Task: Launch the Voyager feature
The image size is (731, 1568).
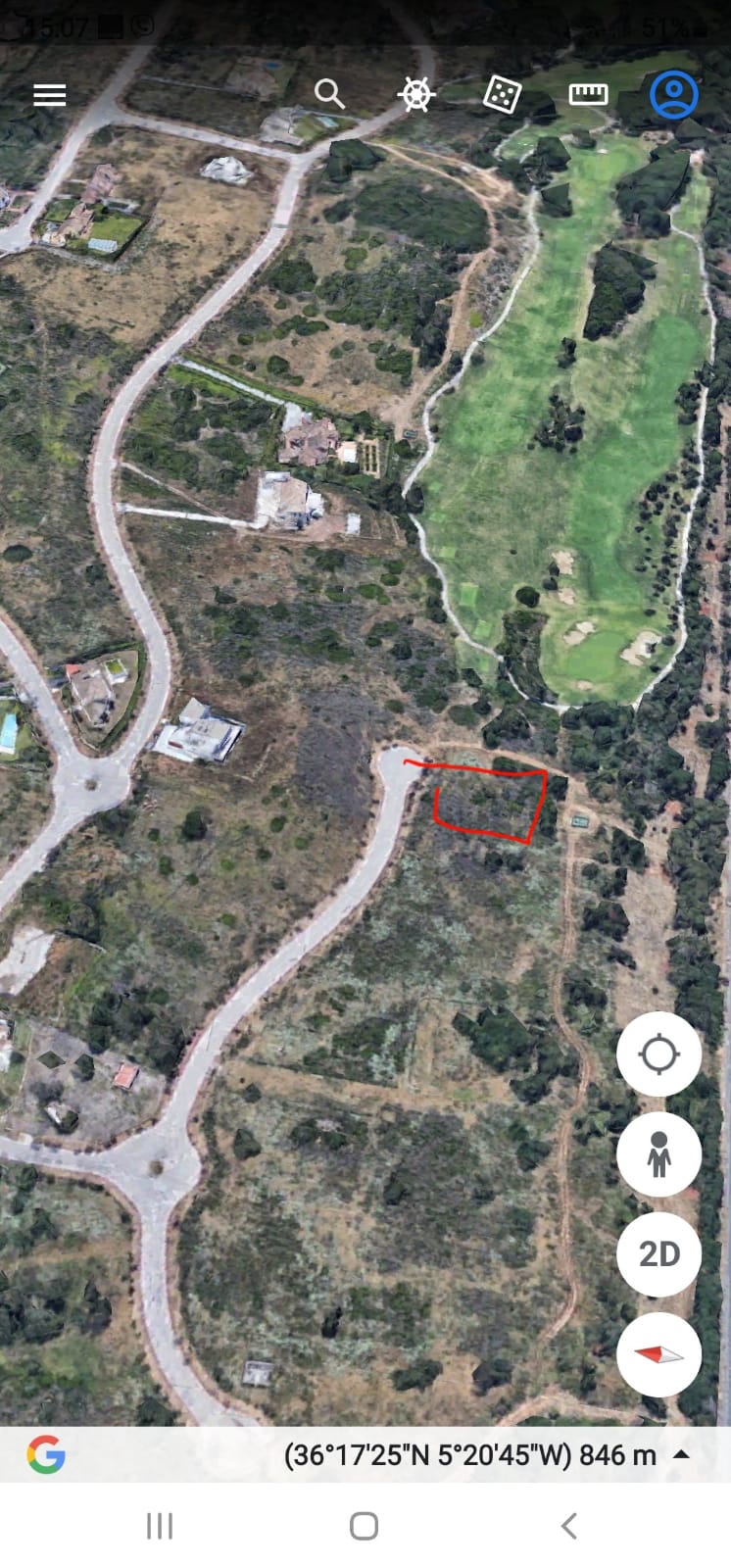Action: 415,94
